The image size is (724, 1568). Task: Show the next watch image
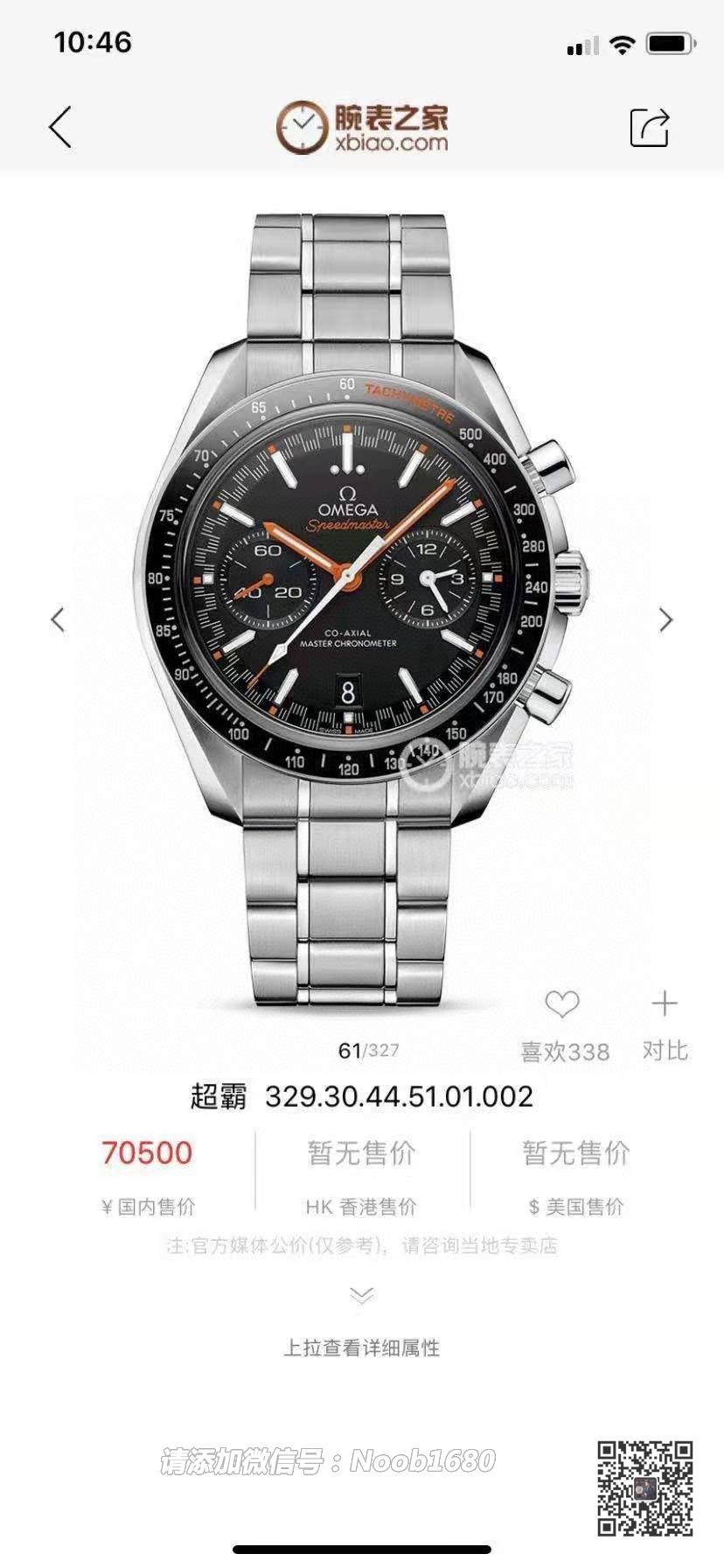point(666,619)
